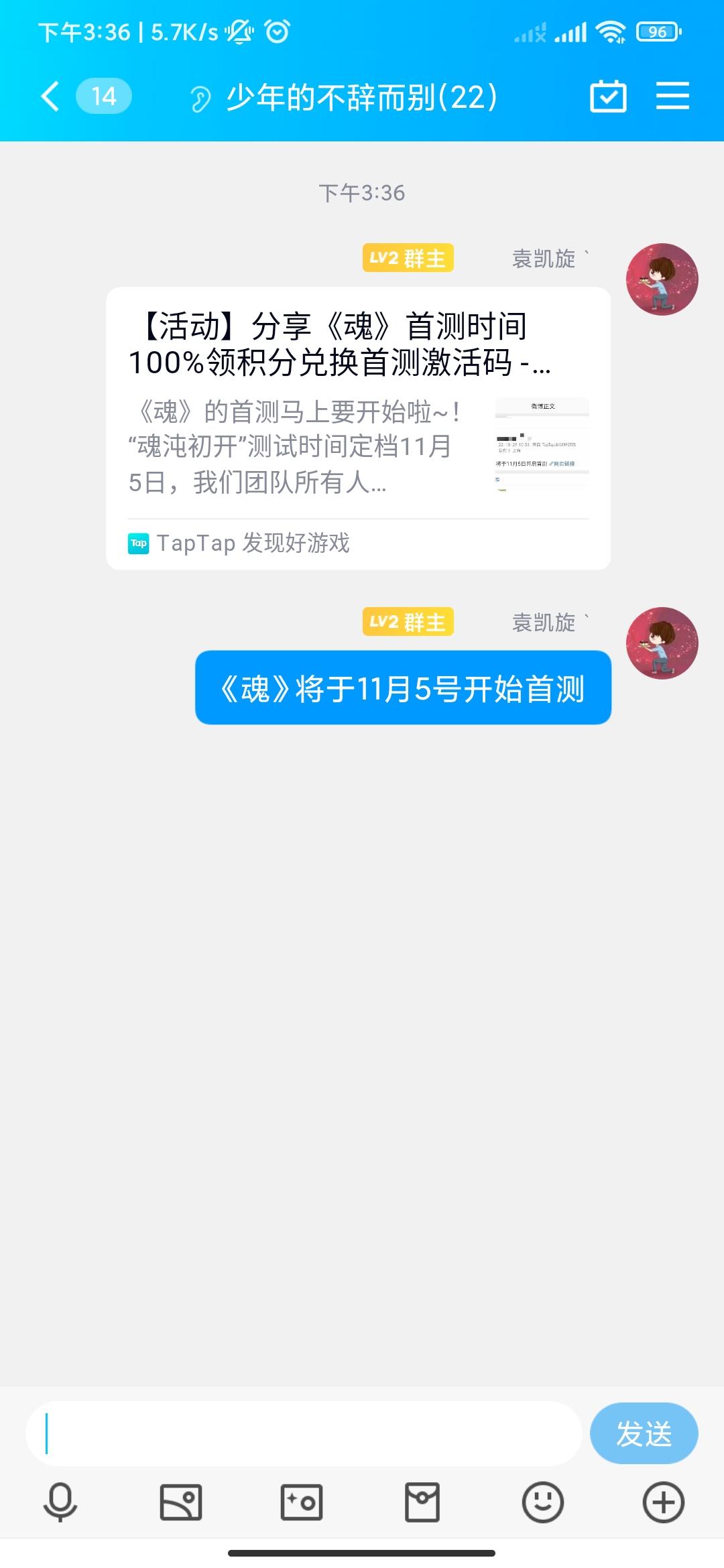Click the listen-together ear icon beside group name

(x=200, y=98)
